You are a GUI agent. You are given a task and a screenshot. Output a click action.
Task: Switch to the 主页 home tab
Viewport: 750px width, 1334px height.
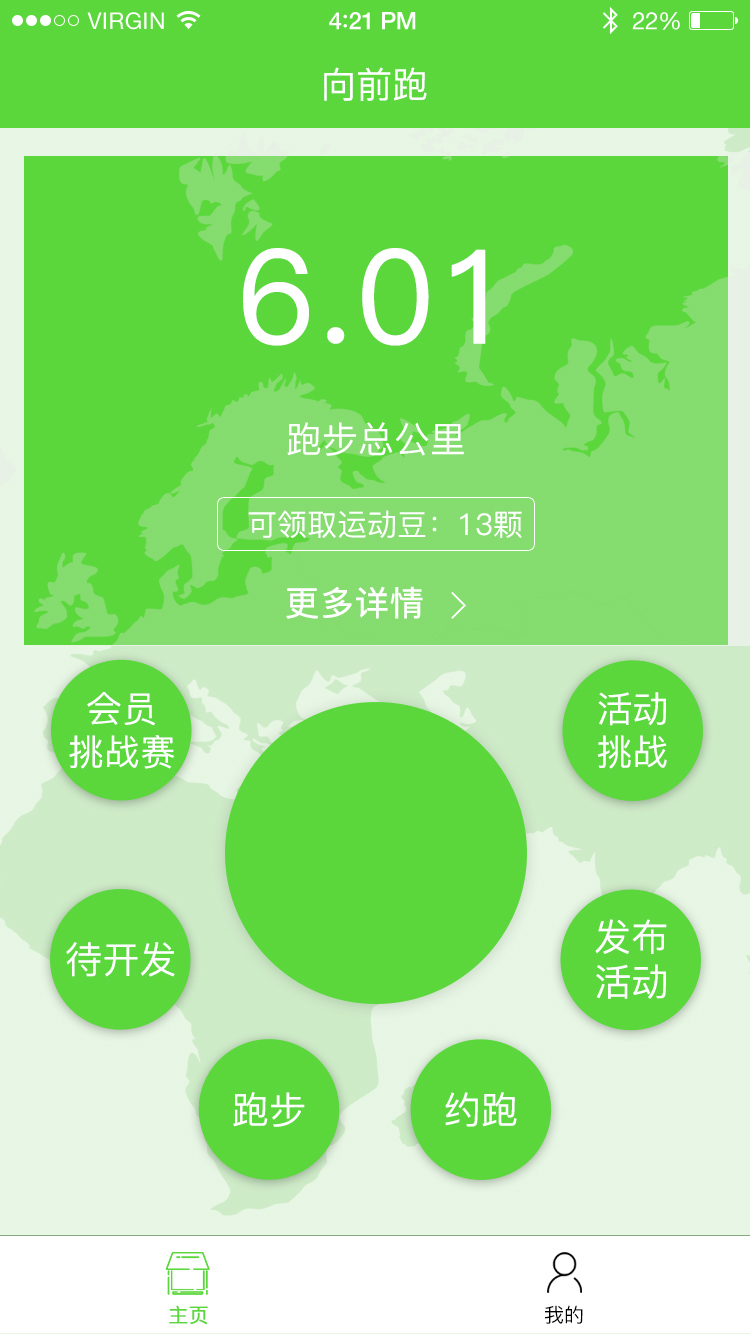[x=188, y=1286]
